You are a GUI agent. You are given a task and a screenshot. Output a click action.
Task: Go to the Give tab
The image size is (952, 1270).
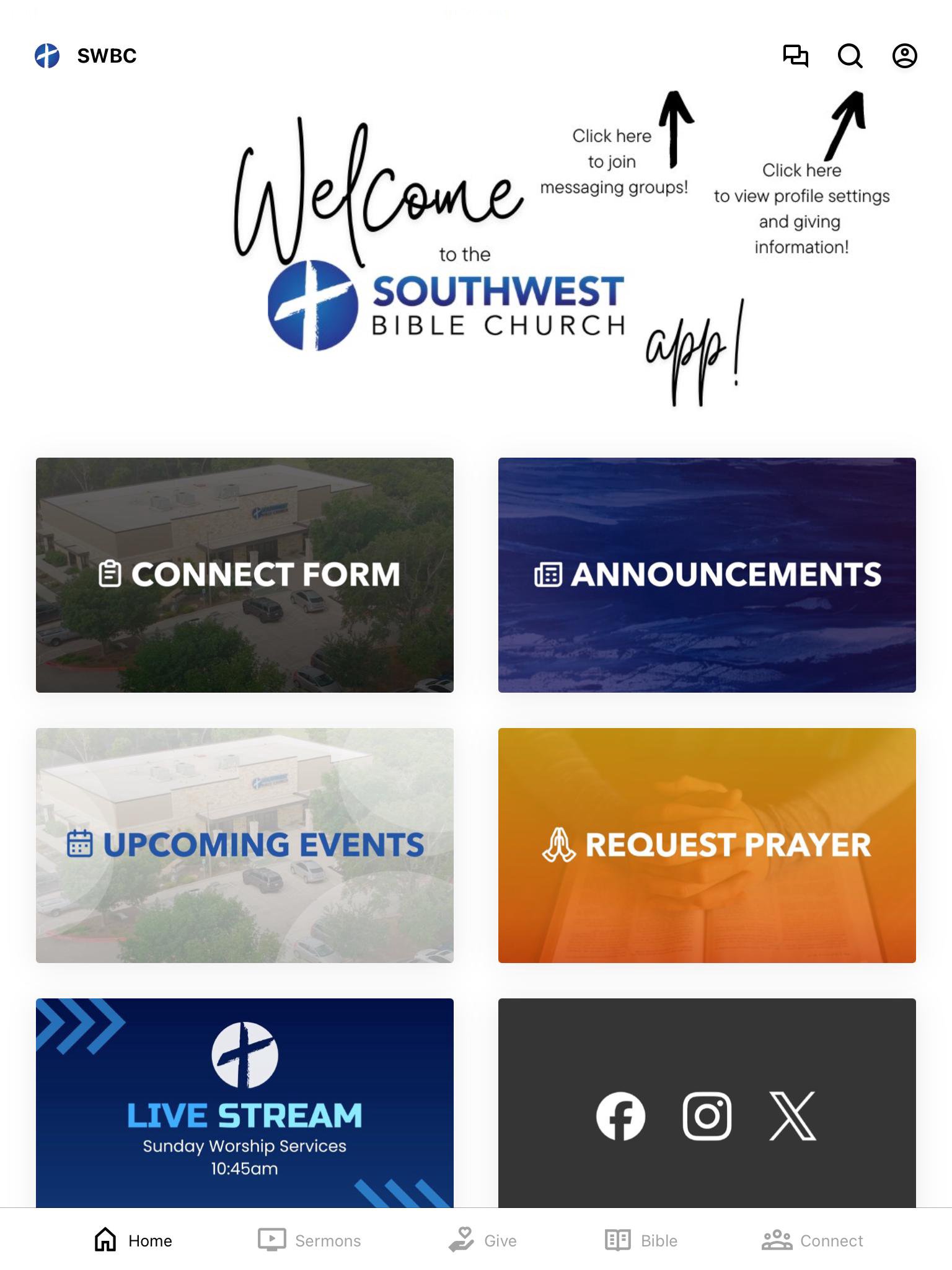482,1240
